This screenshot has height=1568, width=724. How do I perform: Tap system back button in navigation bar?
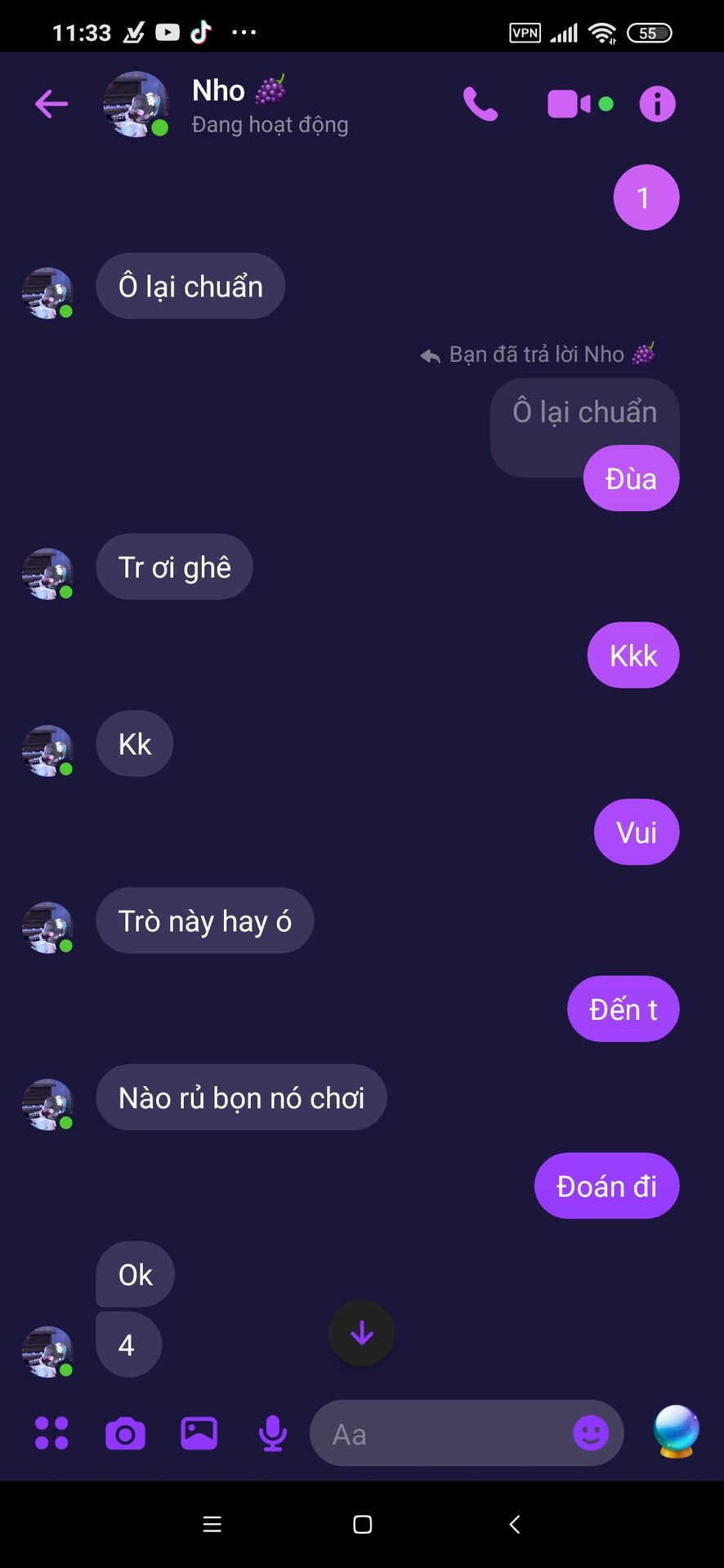514,1524
